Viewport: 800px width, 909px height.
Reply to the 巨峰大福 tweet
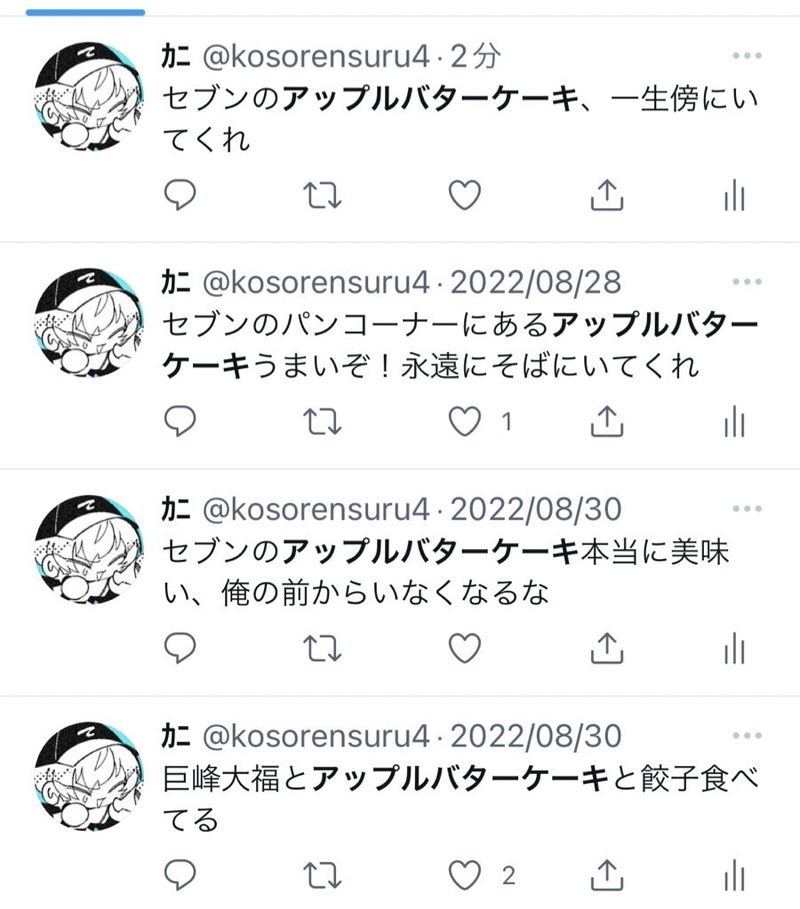pyautogui.click(x=179, y=876)
